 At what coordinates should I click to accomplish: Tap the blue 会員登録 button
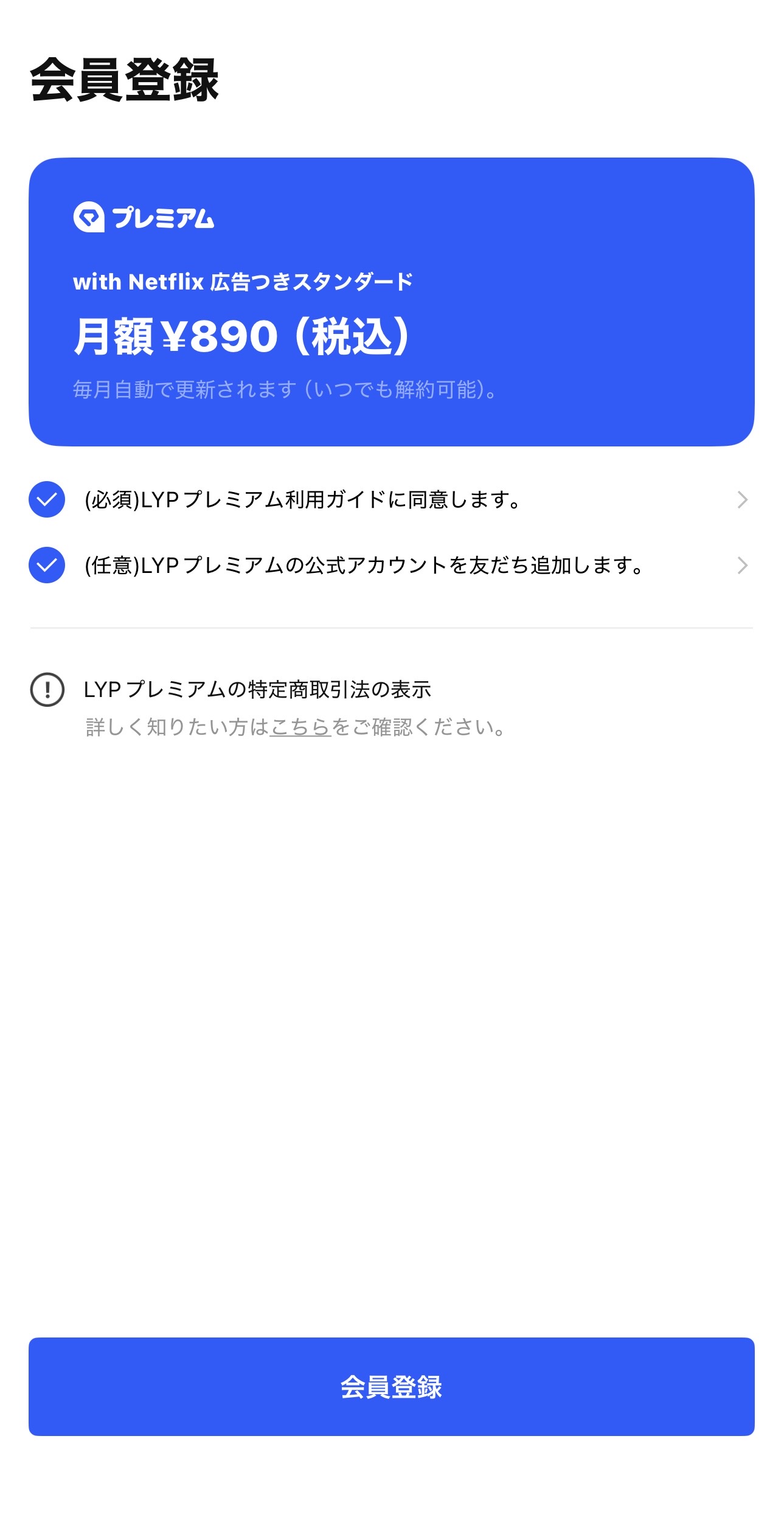click(392, 1387)
